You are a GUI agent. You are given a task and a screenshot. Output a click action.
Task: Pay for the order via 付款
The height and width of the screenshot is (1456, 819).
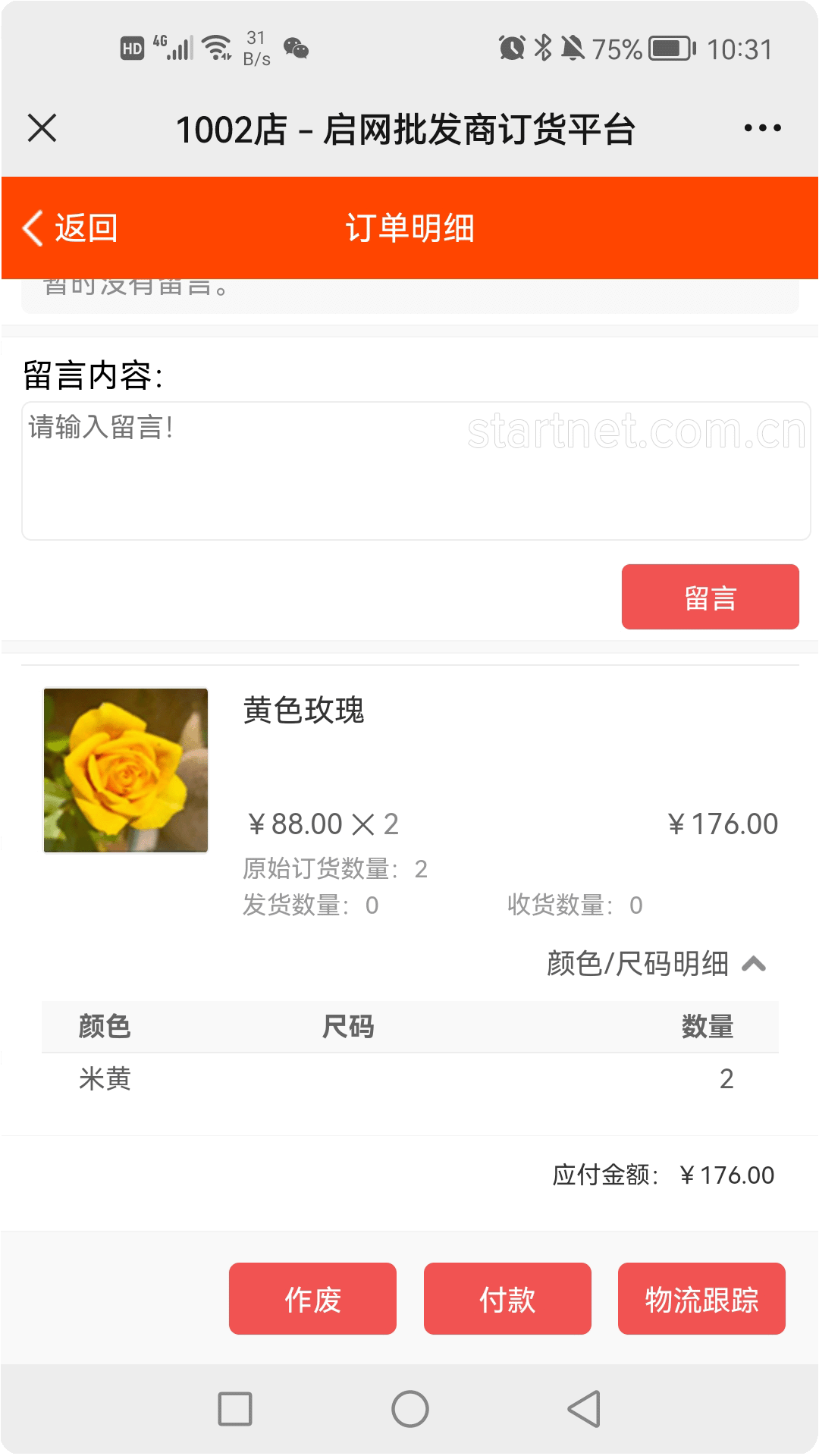pos(507,1298)
